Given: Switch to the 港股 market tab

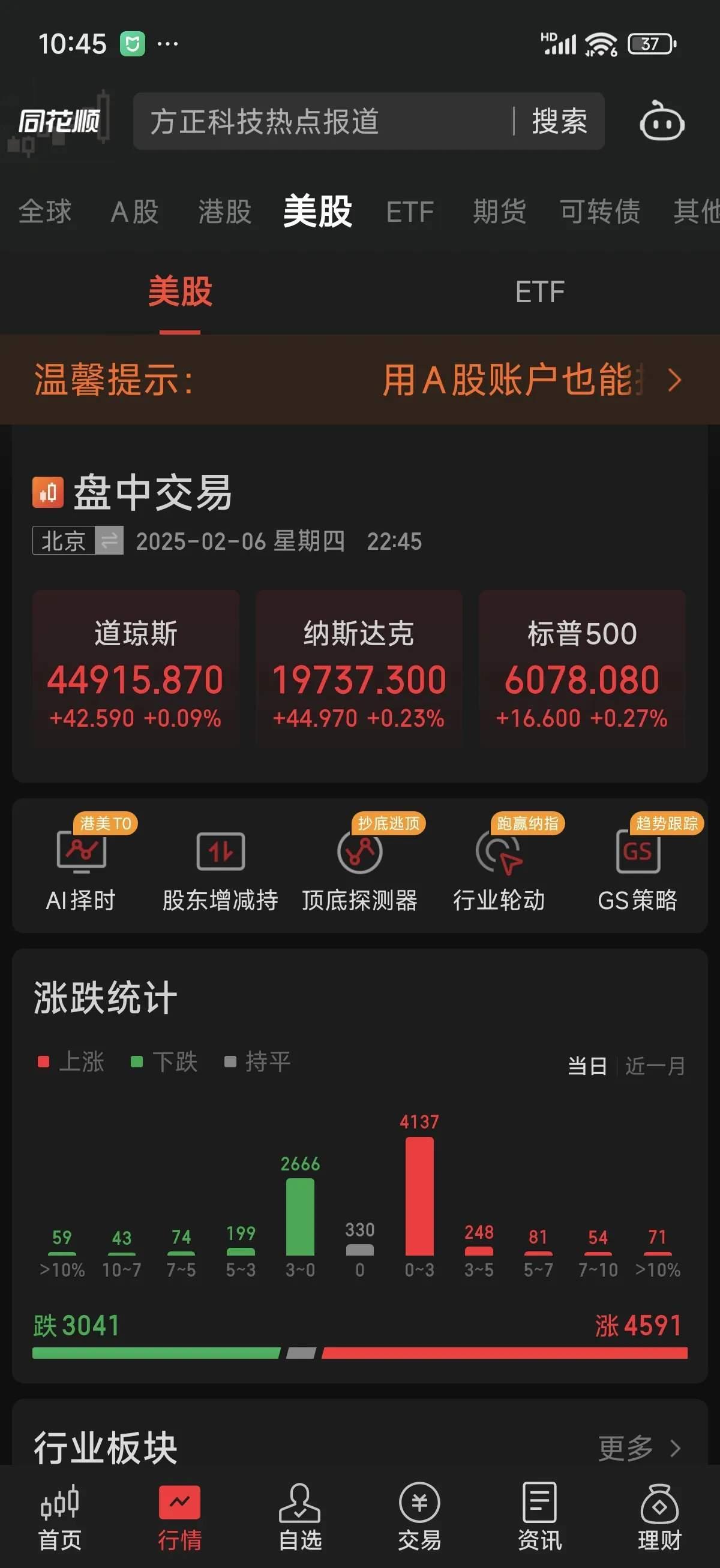Looking at the screenshot, I should [x=226, y=212].
